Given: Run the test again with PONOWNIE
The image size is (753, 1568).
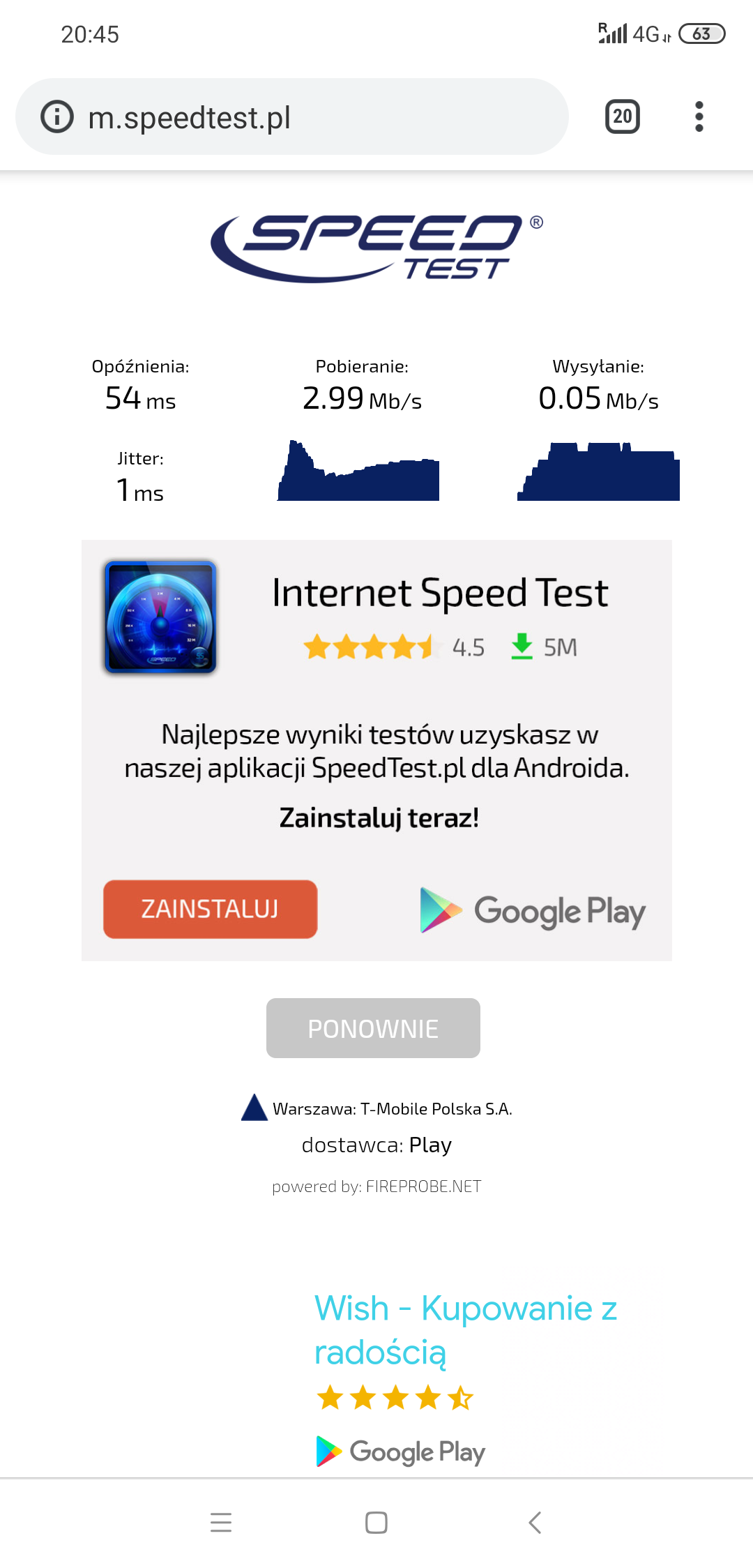Looking at the screenshot, I should pyautogui.click(x=373, y=1028).
